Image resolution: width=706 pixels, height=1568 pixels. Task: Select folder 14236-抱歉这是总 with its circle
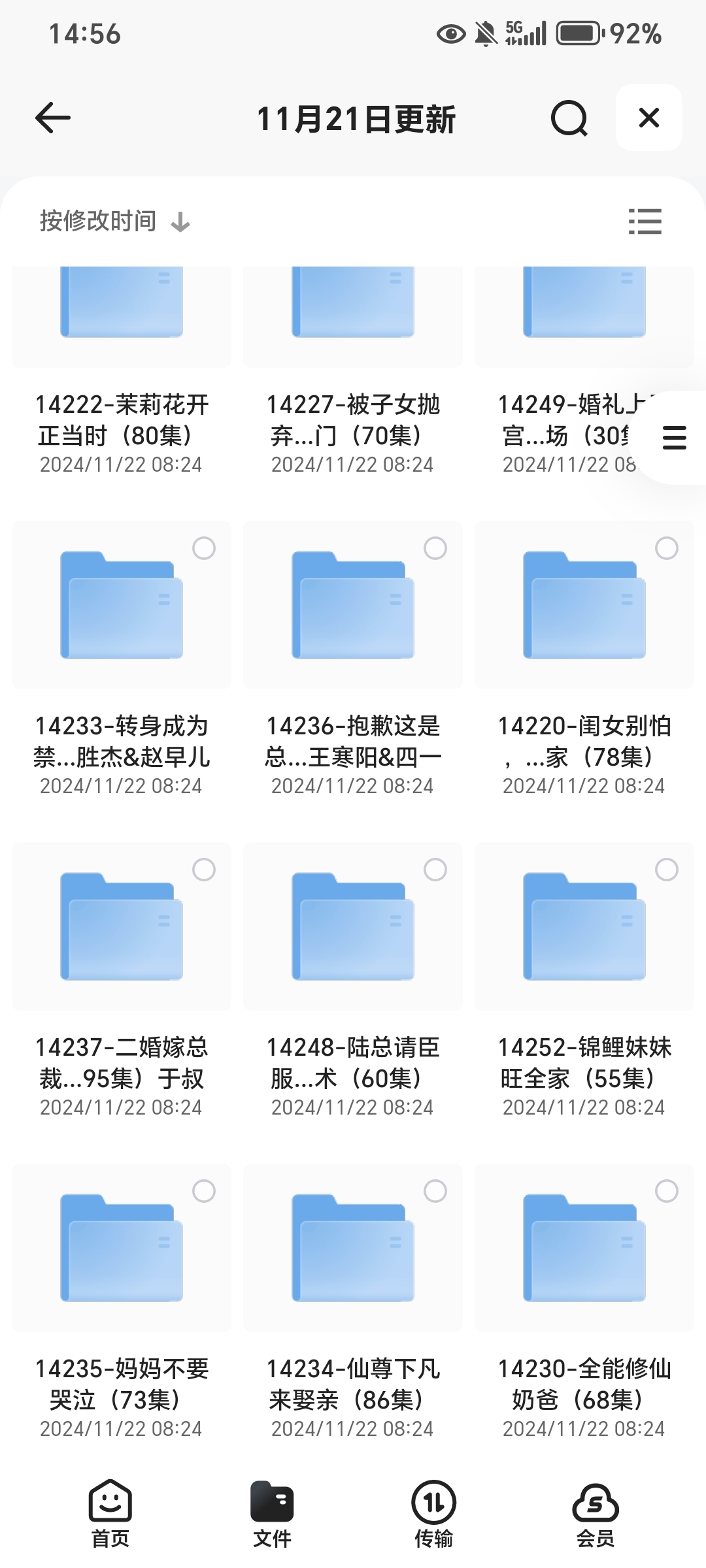(x=435, y=548)
